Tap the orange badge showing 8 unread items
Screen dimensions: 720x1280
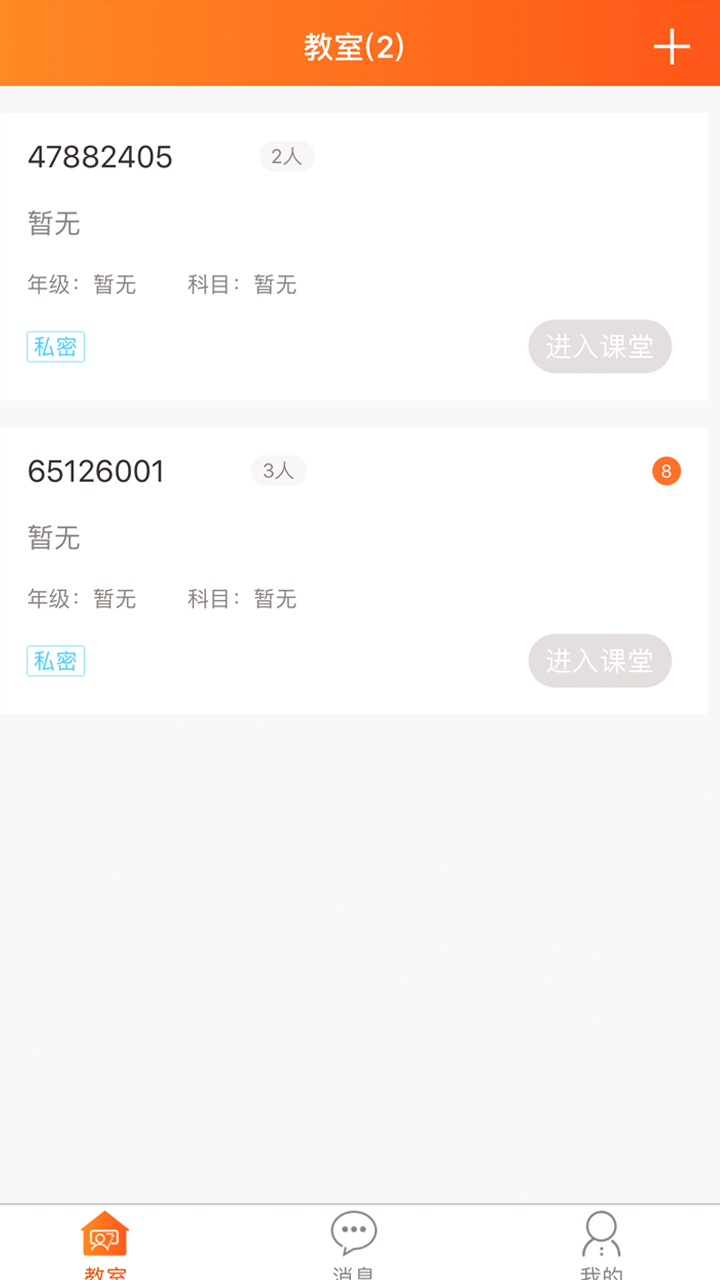668,471
